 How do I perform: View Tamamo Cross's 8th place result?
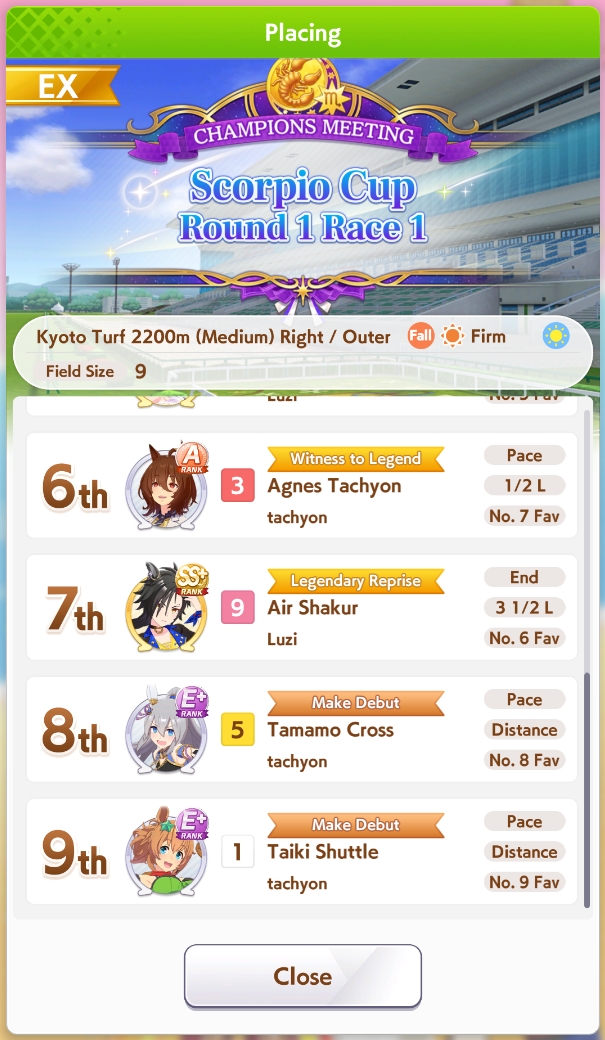(x=302, y=730)
